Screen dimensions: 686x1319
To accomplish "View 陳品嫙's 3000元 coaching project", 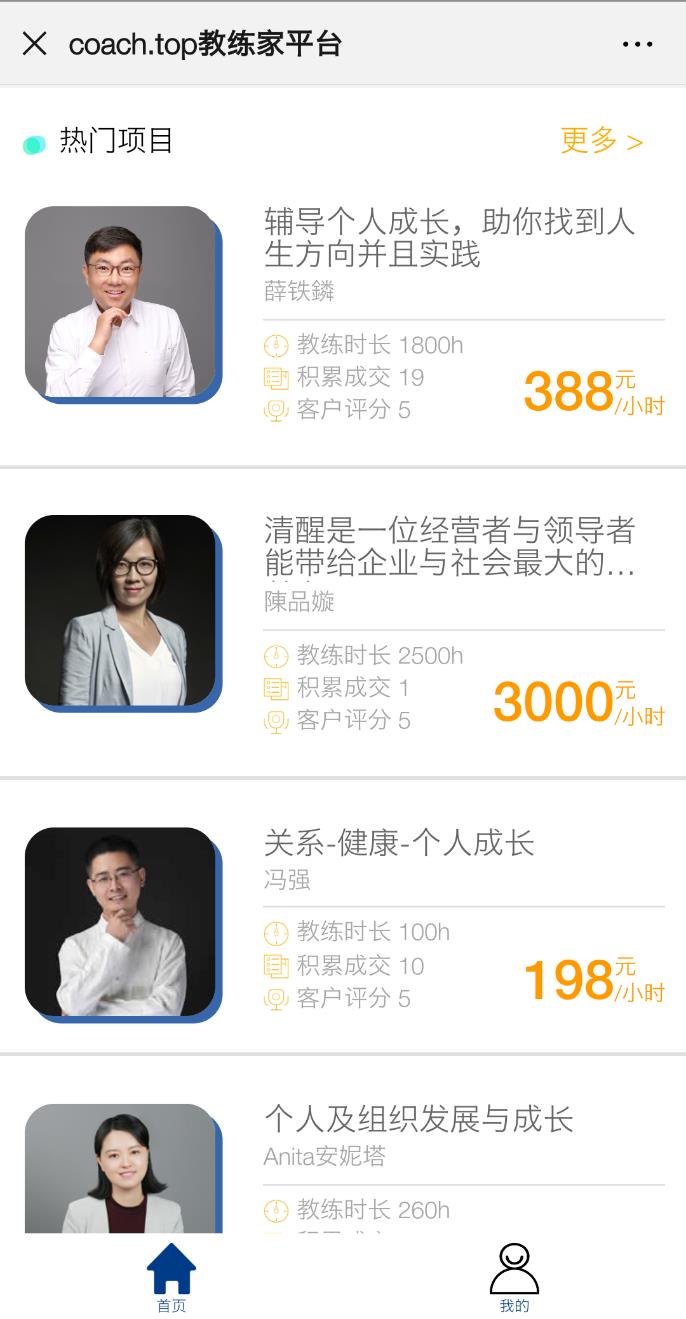I will [448, 546].
